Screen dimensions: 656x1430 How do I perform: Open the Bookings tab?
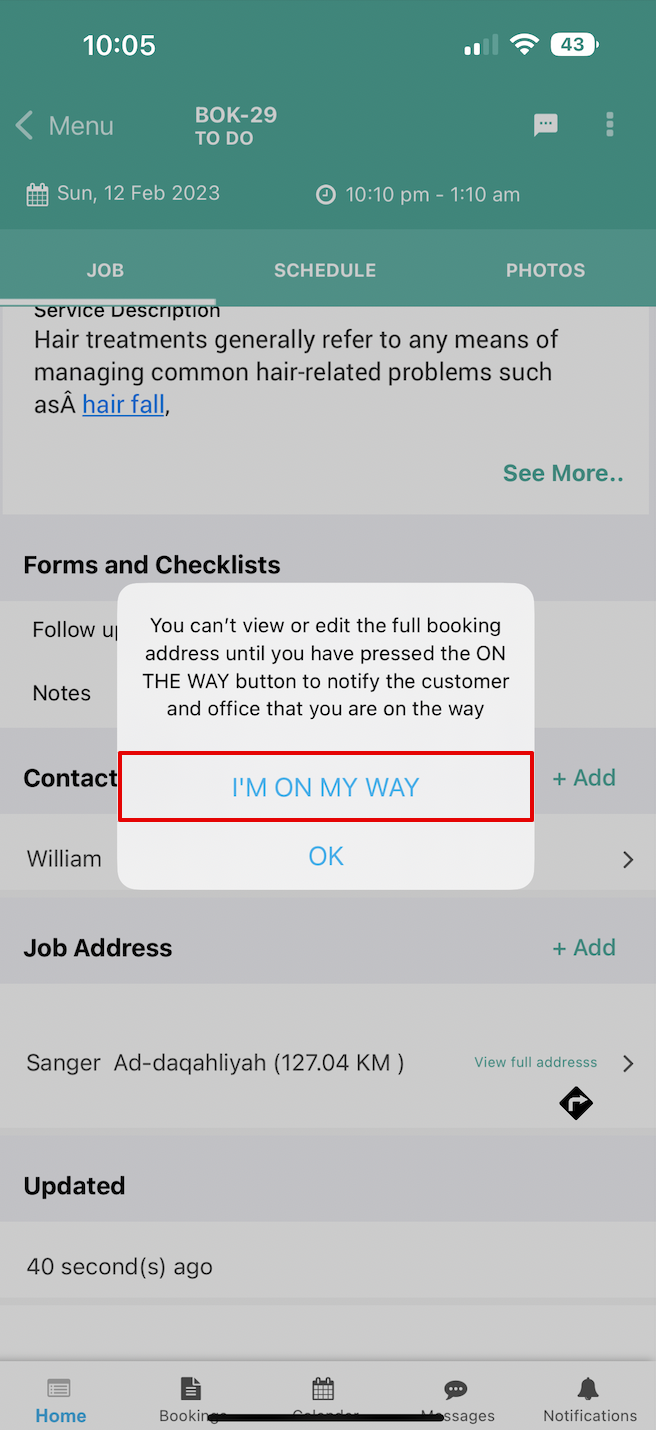191,1400
